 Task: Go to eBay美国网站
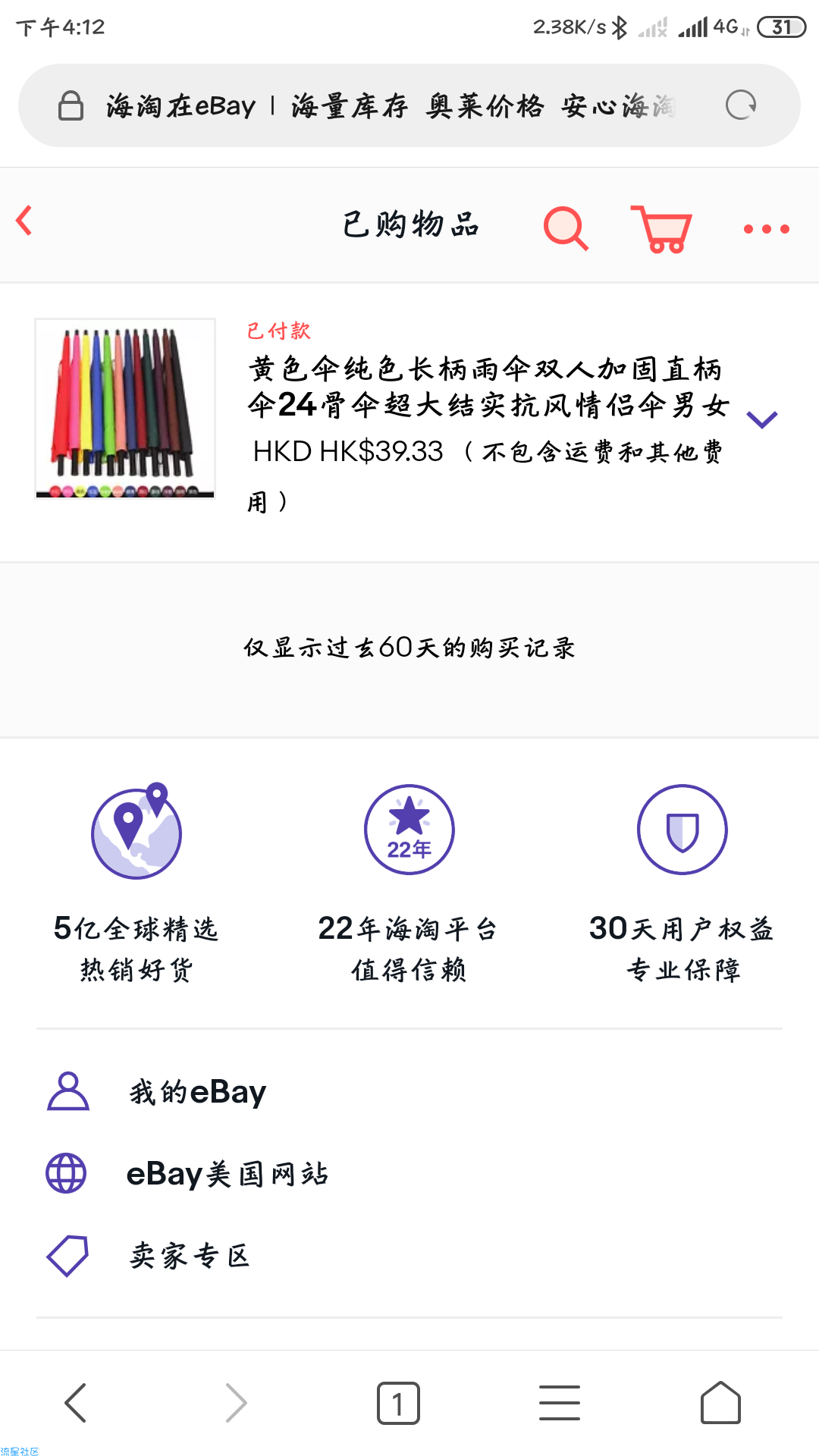point(227,1174)
